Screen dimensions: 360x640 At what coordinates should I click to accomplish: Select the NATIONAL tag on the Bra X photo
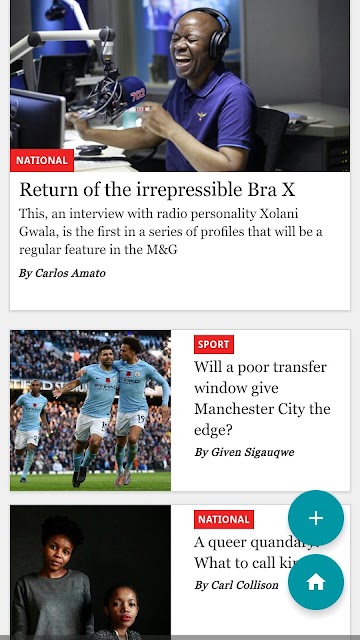(42, 160)
